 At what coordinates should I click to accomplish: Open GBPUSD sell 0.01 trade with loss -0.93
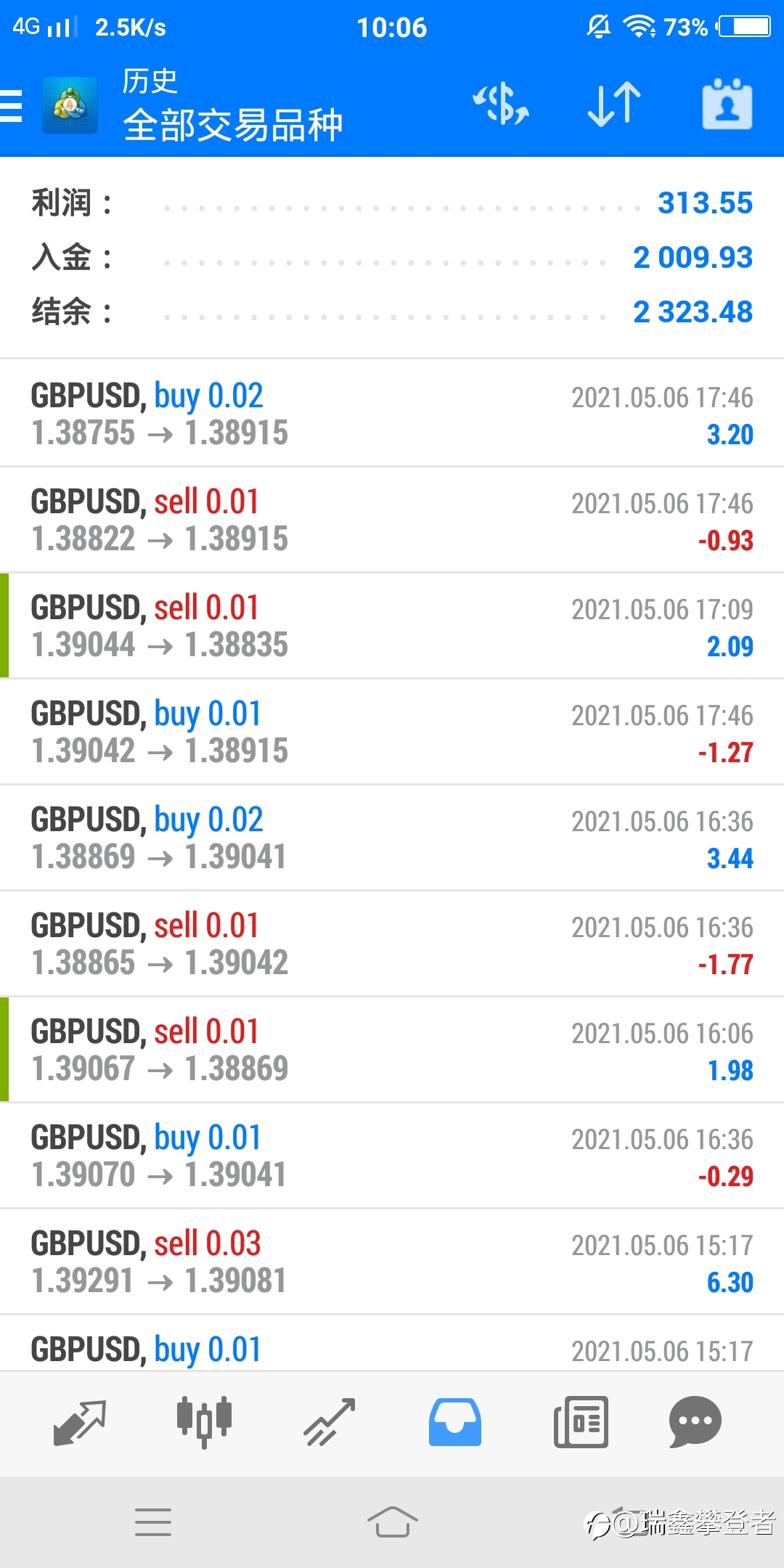pyautogui.click(x=392, y=520)
